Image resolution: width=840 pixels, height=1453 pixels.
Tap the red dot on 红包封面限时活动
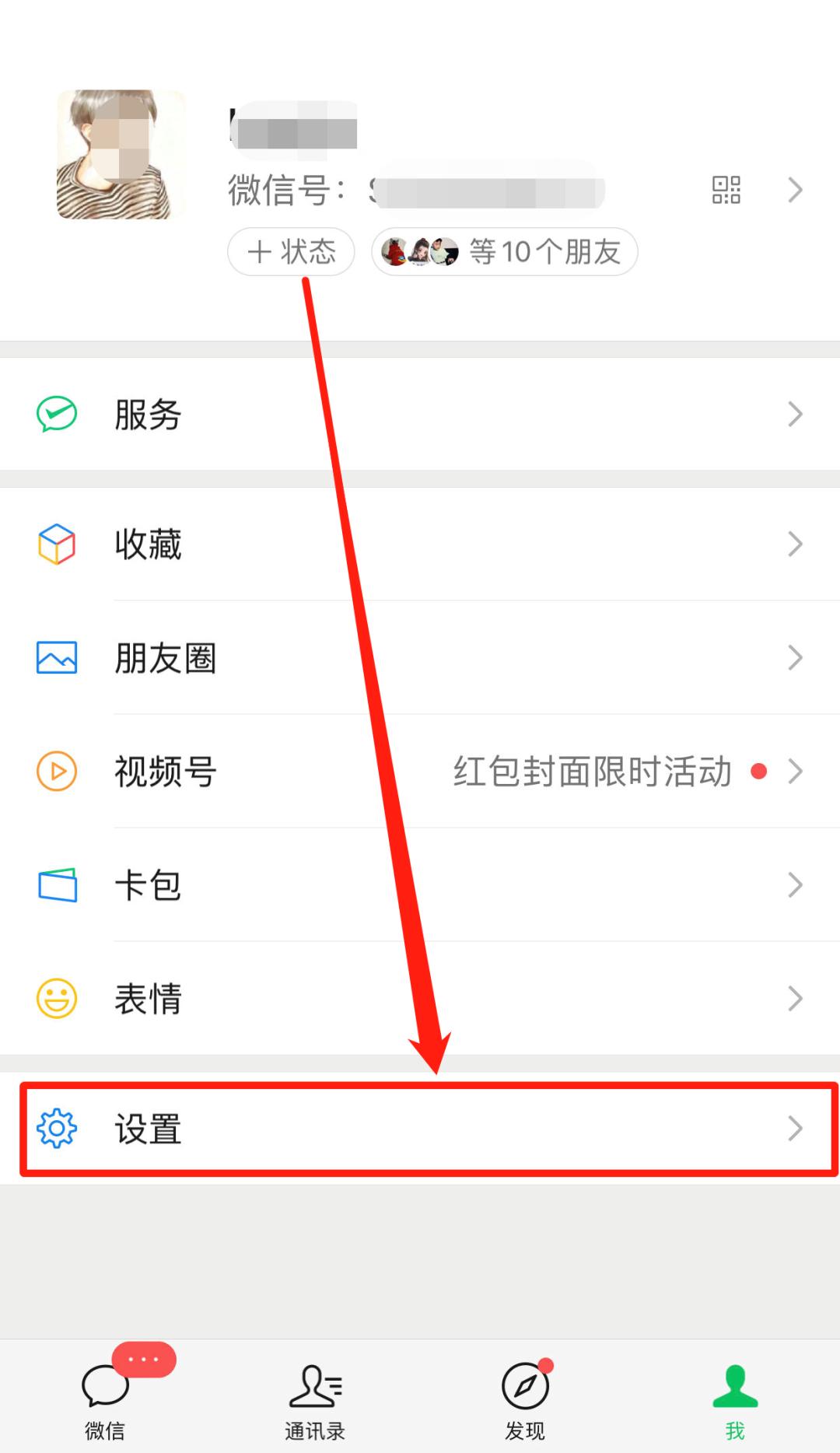[759, 771]
